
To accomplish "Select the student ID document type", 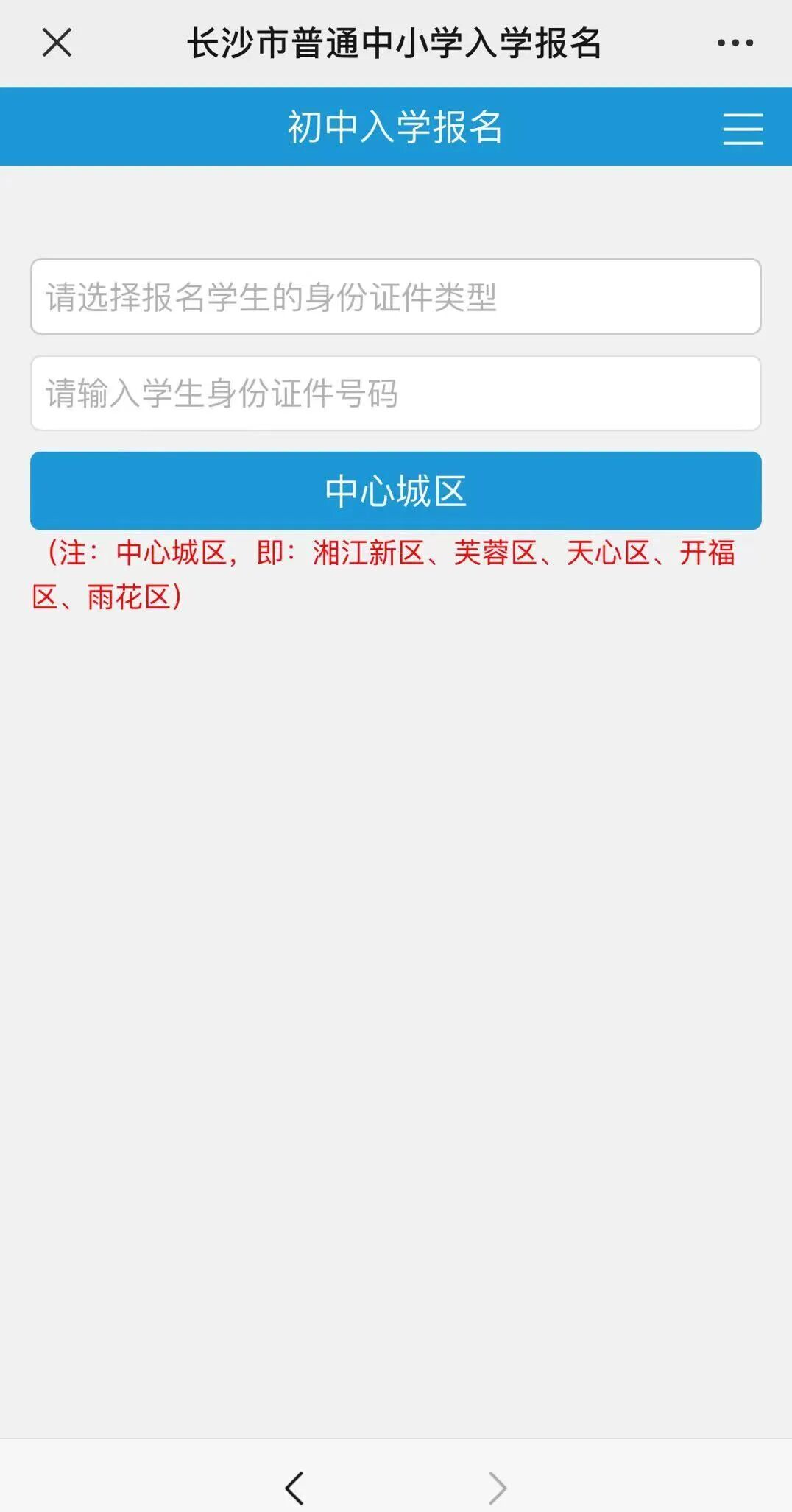I will 395,297.
